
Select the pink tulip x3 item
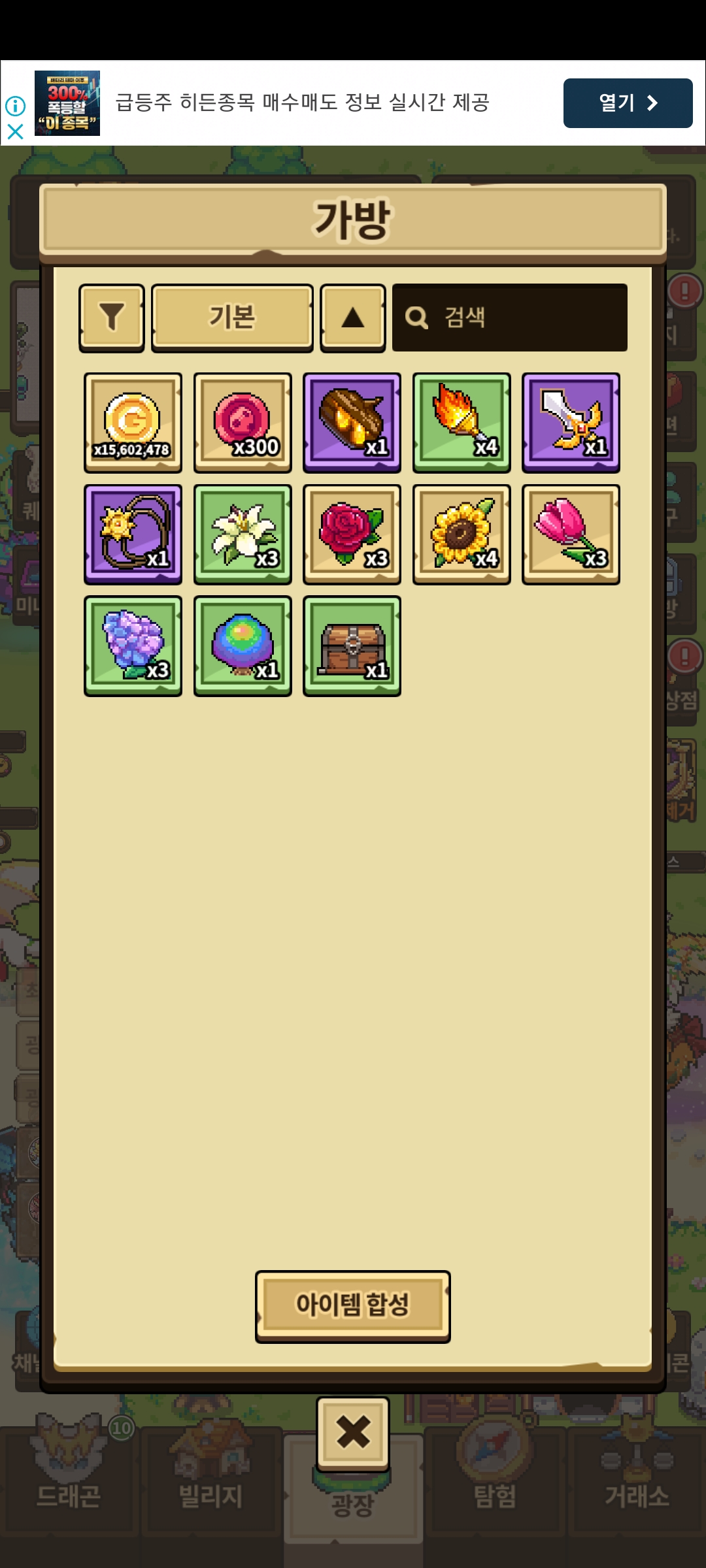[x=571, y=534]
